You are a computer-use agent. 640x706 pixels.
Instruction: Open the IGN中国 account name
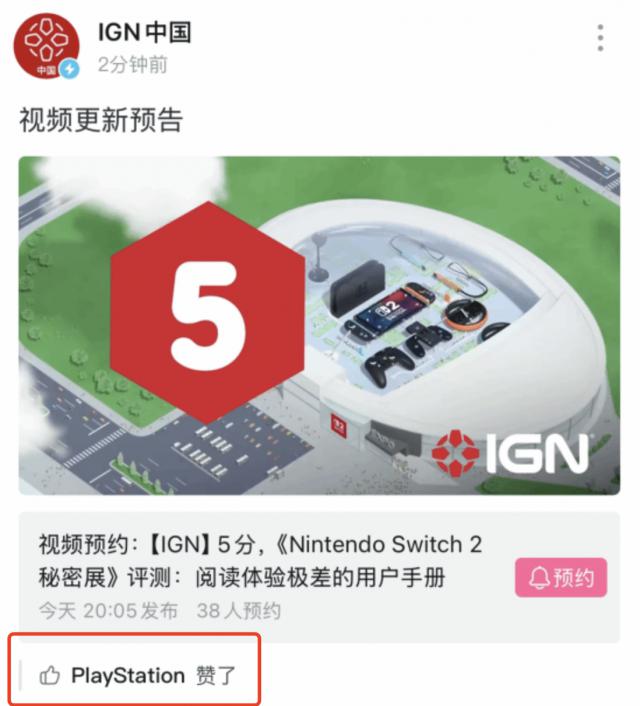point(144,32)
